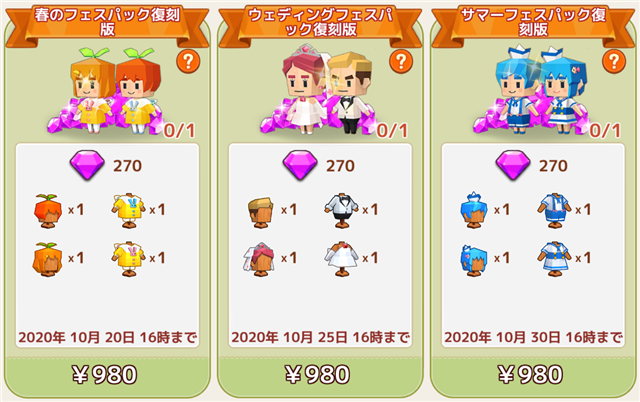Open help for ウェディングフェスパック復刻版
This screenshot has height=402, width=640.
(x=399, y=61)
